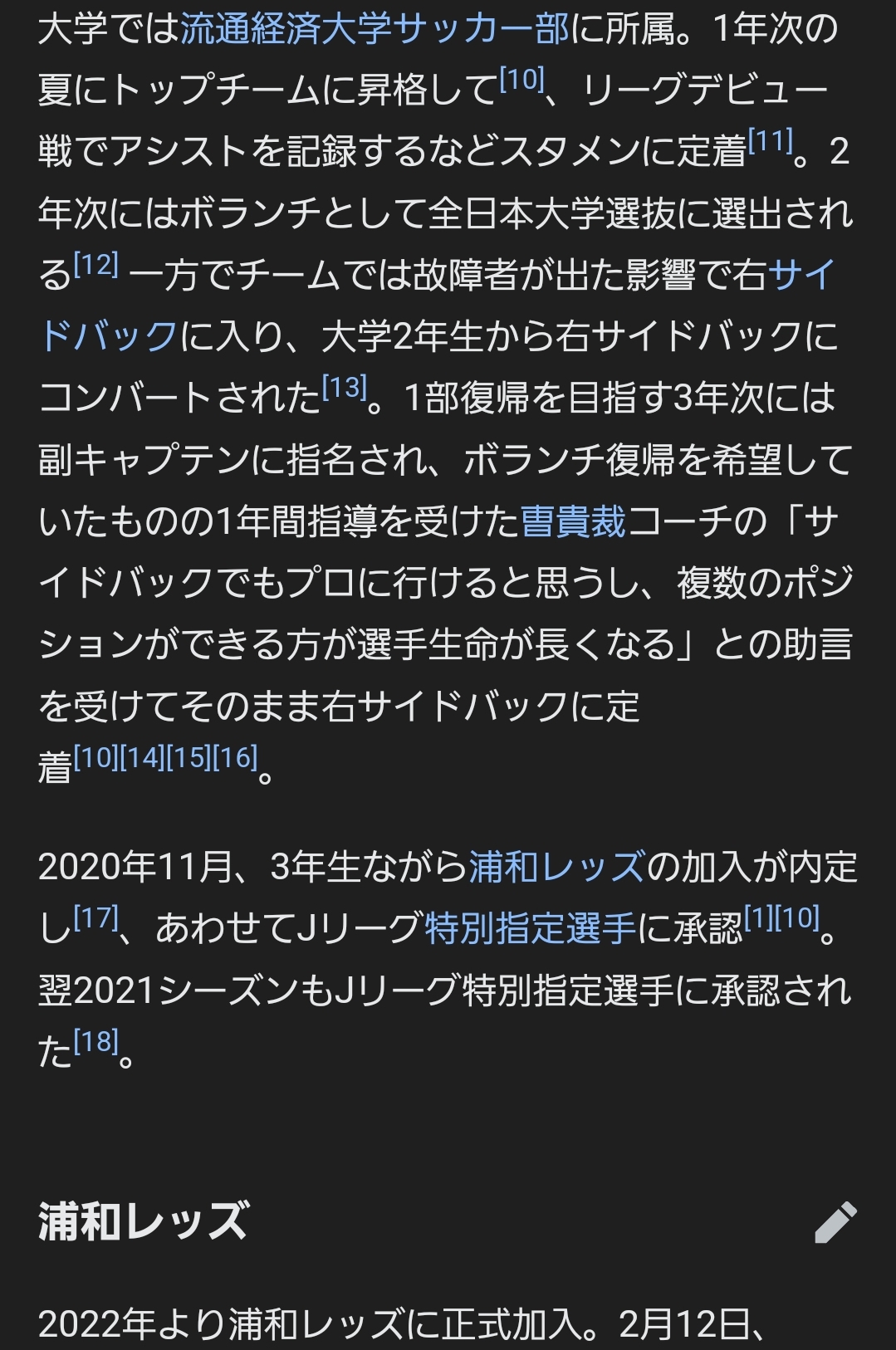Open the 流通経済大学サッカー部 link
This screenshot has width=896, height=1350.
[375, 29]
